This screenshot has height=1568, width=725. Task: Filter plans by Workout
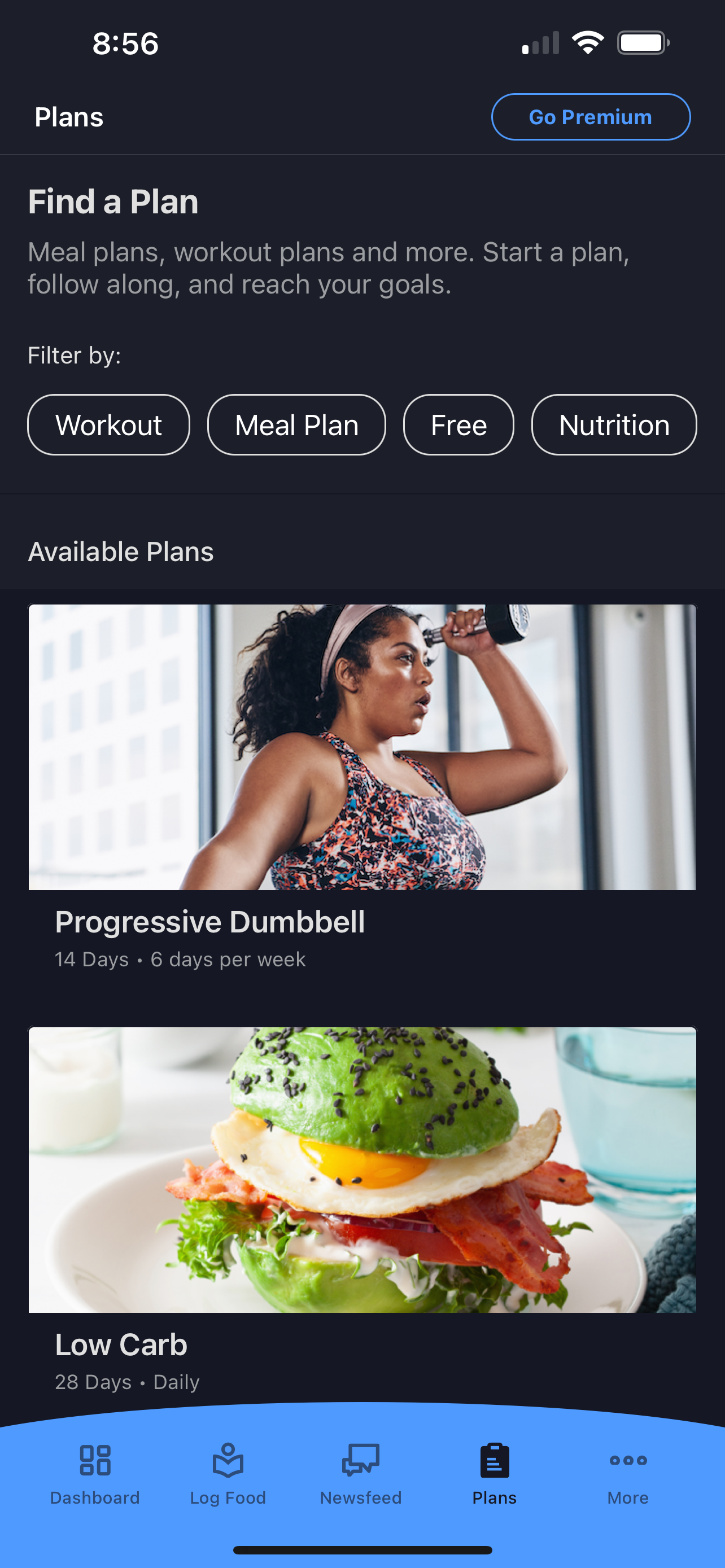(x=108, y=425)
